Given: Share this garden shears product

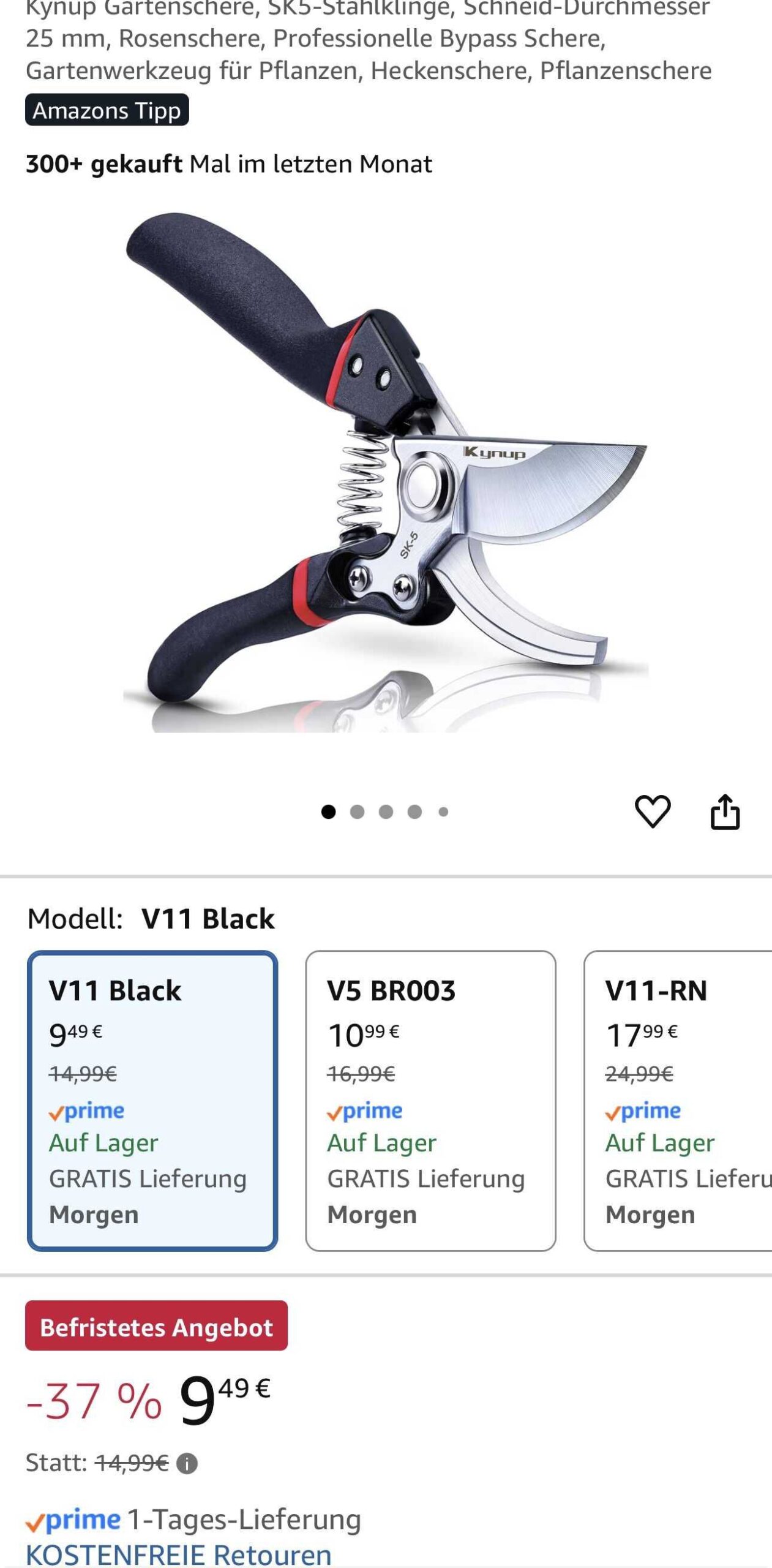Looking at the screenshot, I should (725, 812).
